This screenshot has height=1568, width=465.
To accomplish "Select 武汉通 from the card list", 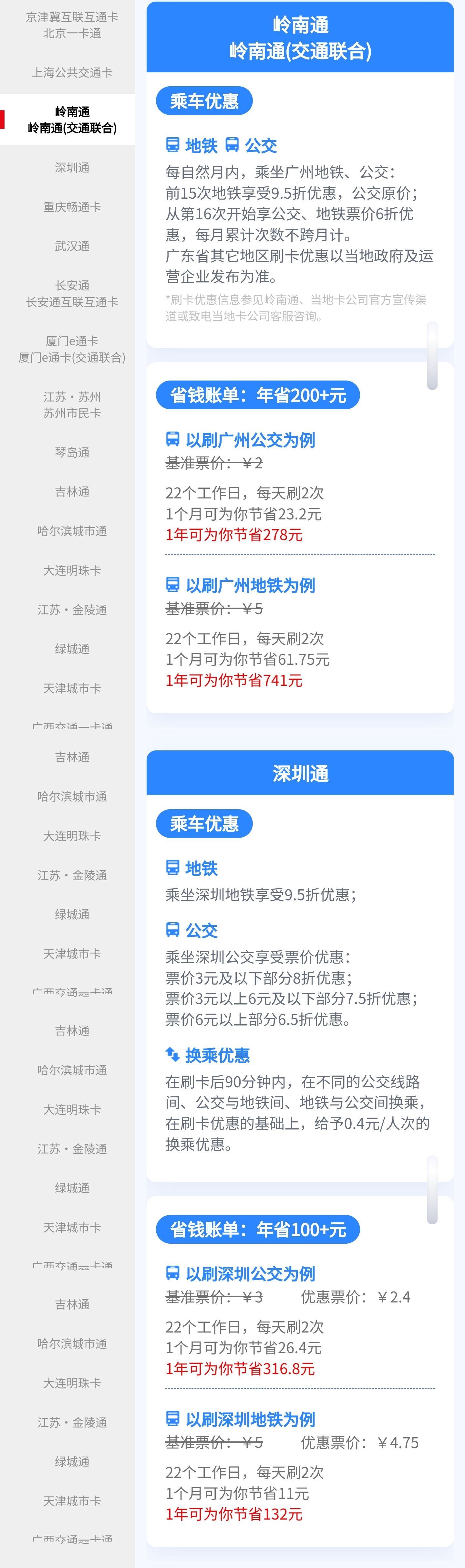I will point(72,246).
